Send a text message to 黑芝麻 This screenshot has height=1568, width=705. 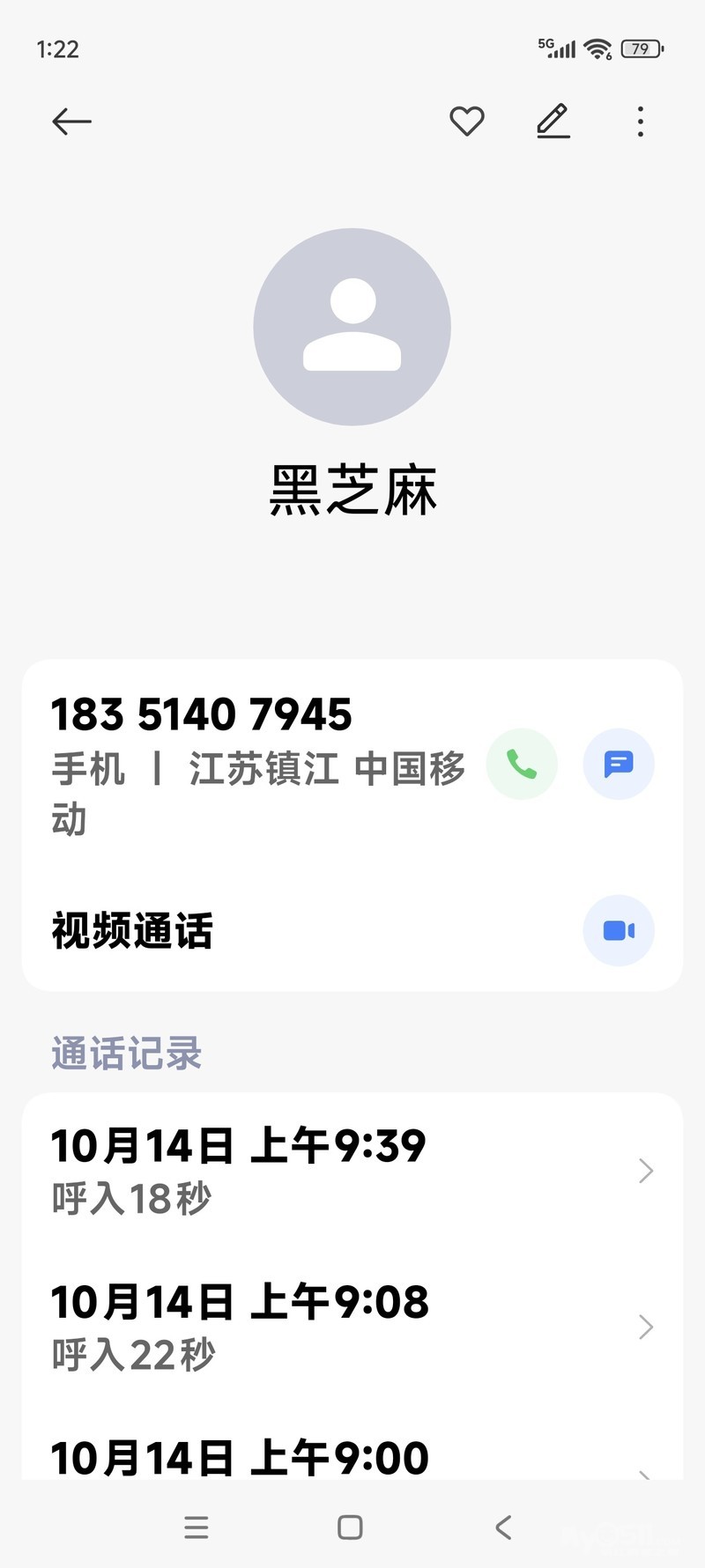coord(619,764)
